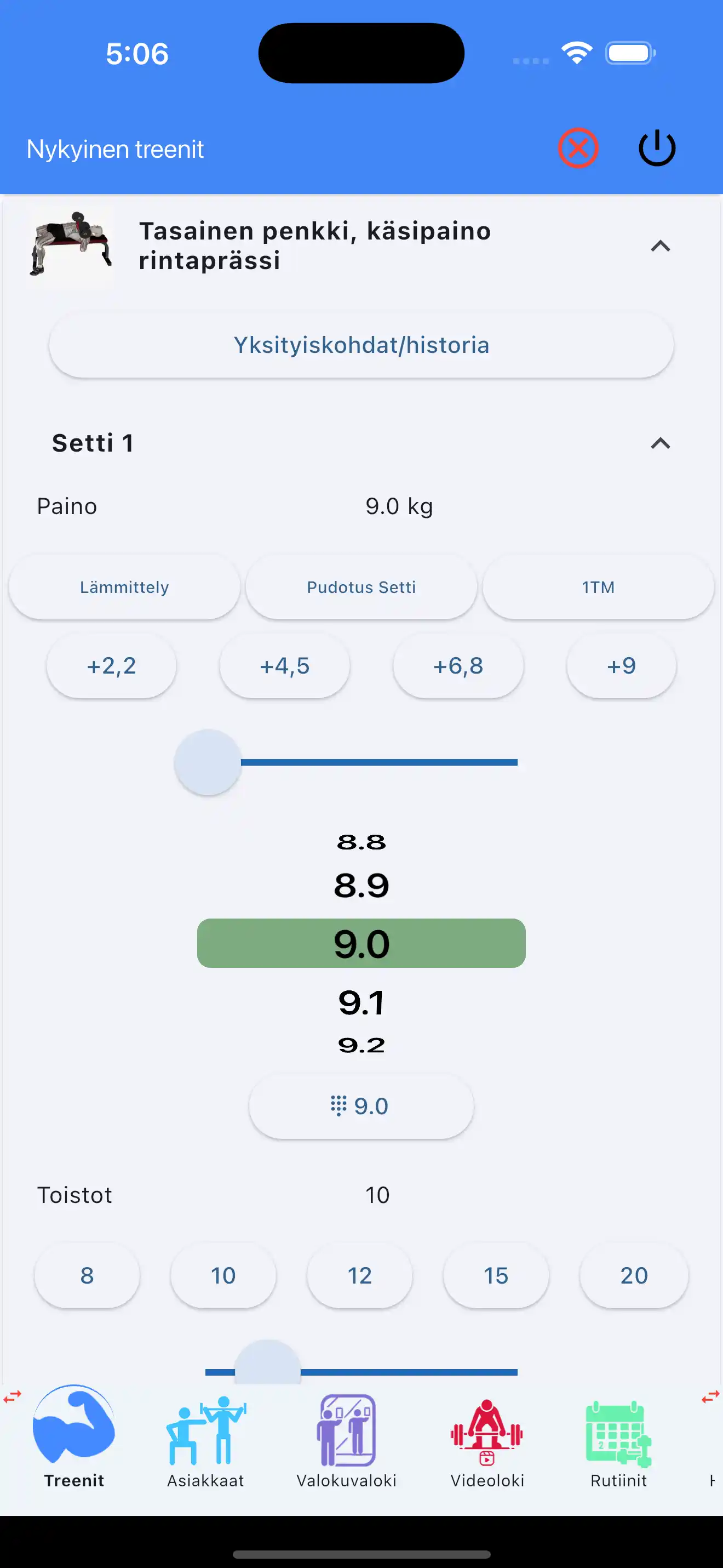723x1568 pixels.
Task: Open Yksityiskohdat/historia
Action: (361, 345)
